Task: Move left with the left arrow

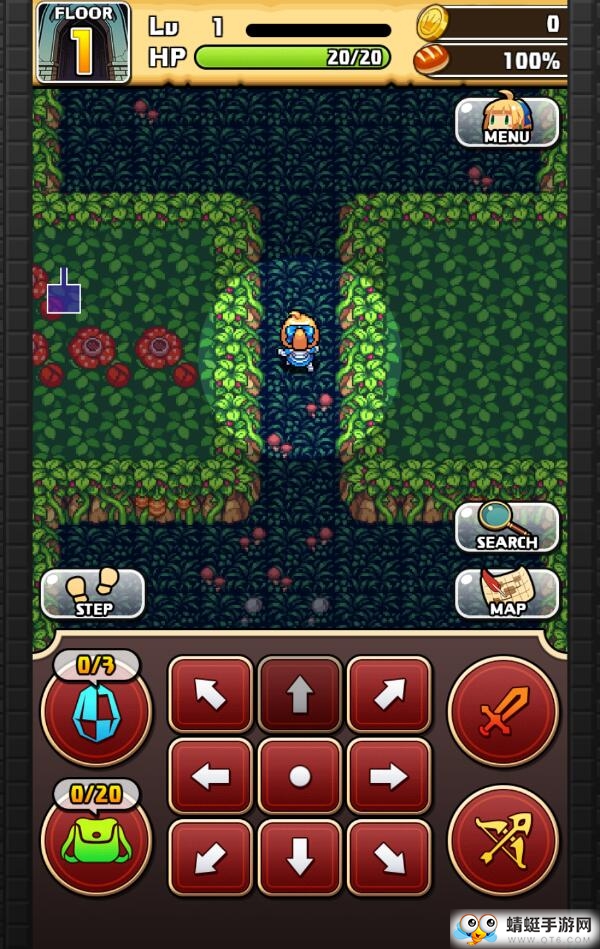Action: pos(211,776)
